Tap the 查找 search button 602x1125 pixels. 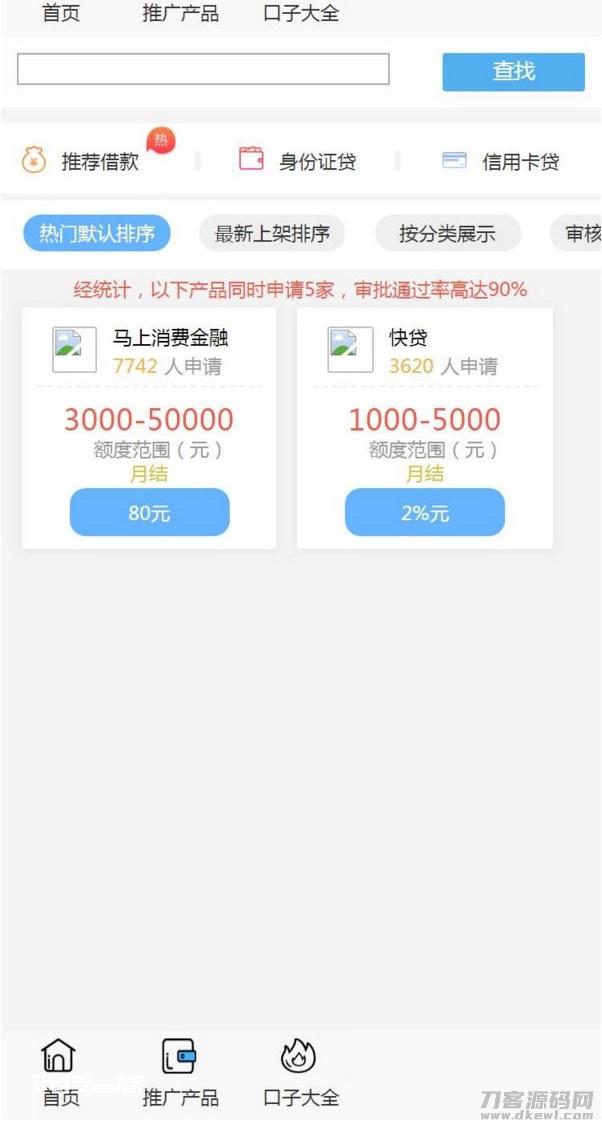pos(513,72)
